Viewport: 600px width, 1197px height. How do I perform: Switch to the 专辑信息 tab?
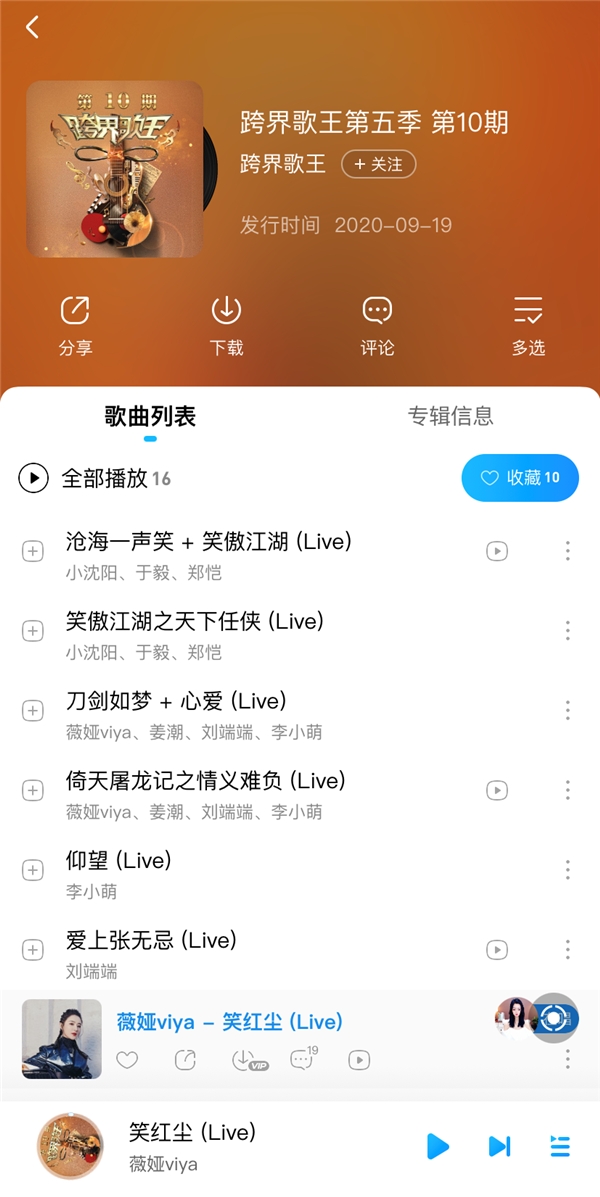450,416
